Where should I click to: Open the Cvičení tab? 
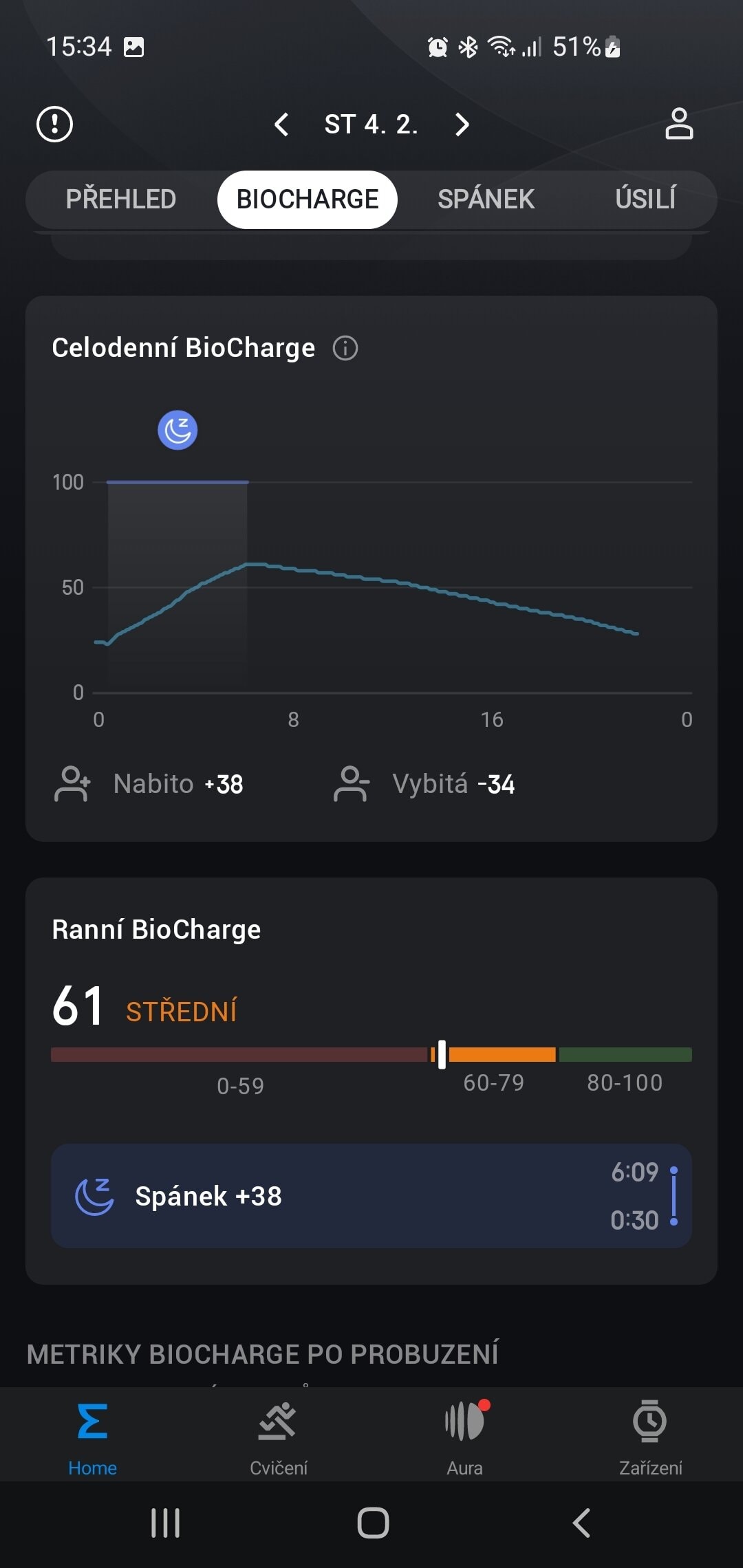pos(279,1434)
